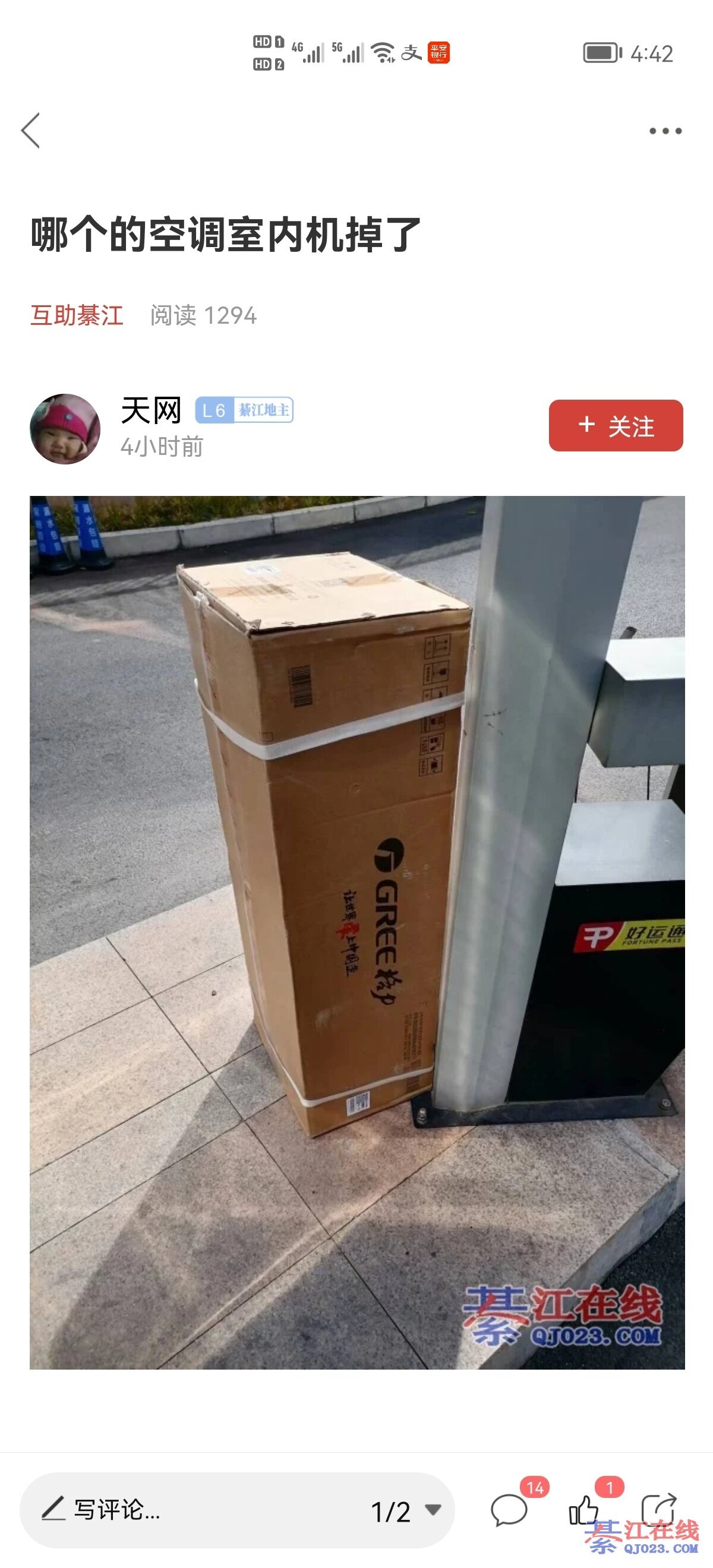713x1568 pixels.
Task: Share this post
Action: (660, 1509)
